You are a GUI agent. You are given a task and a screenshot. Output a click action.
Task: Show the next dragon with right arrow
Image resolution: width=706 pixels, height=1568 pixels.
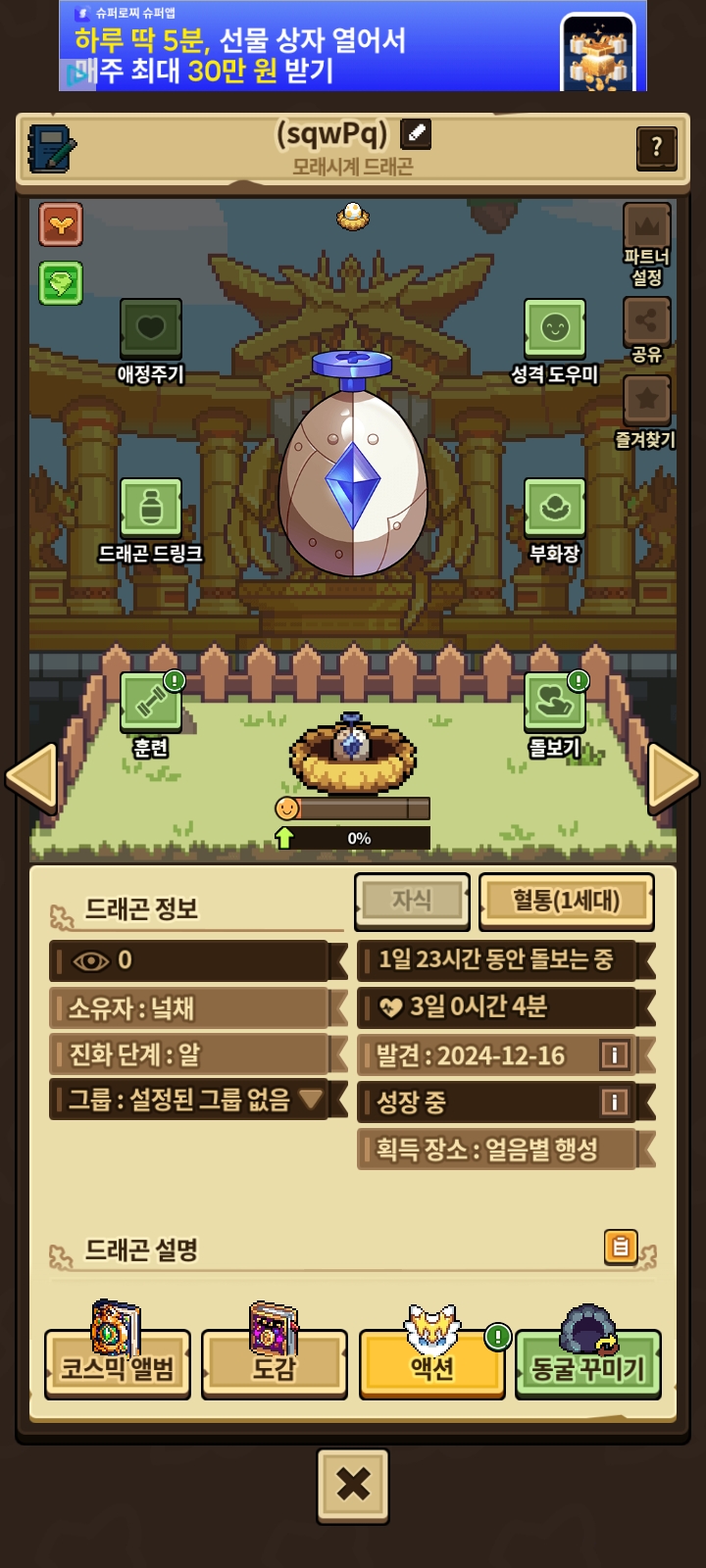click(673, 778)
